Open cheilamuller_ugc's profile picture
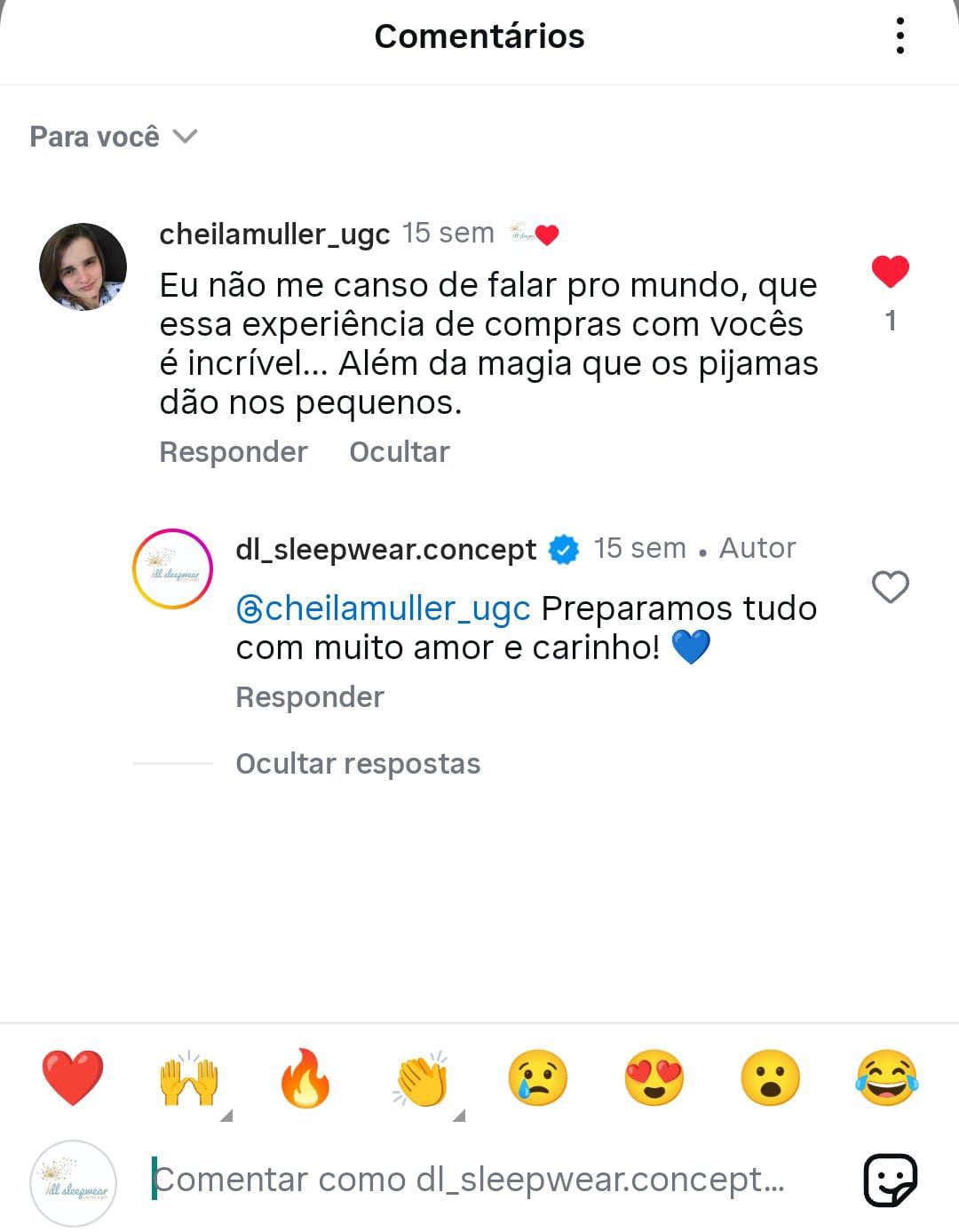This screenshot has width=959, height=1232. coord(83,266)
